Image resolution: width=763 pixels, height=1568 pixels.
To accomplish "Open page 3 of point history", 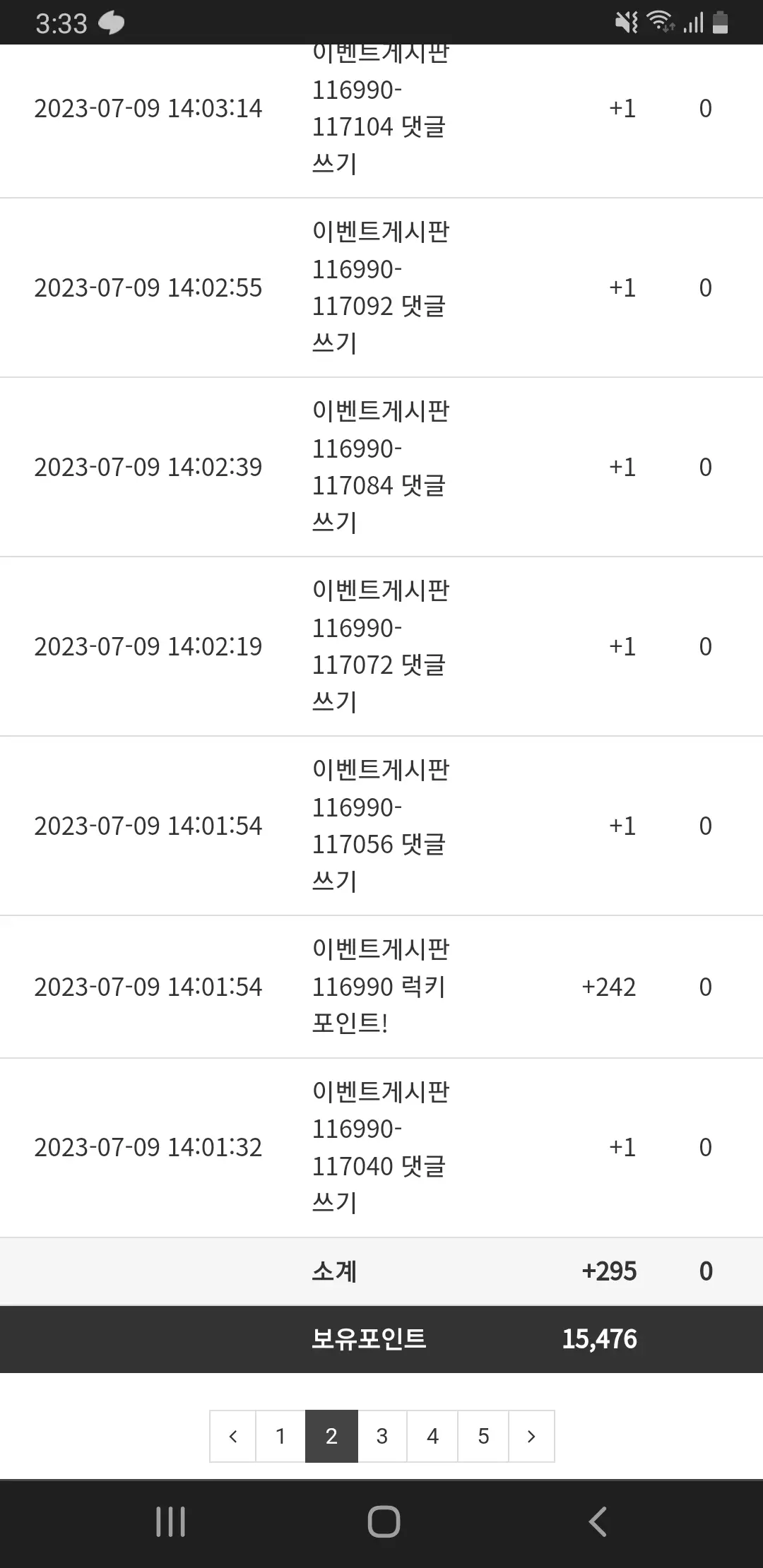I will 382,1436.
